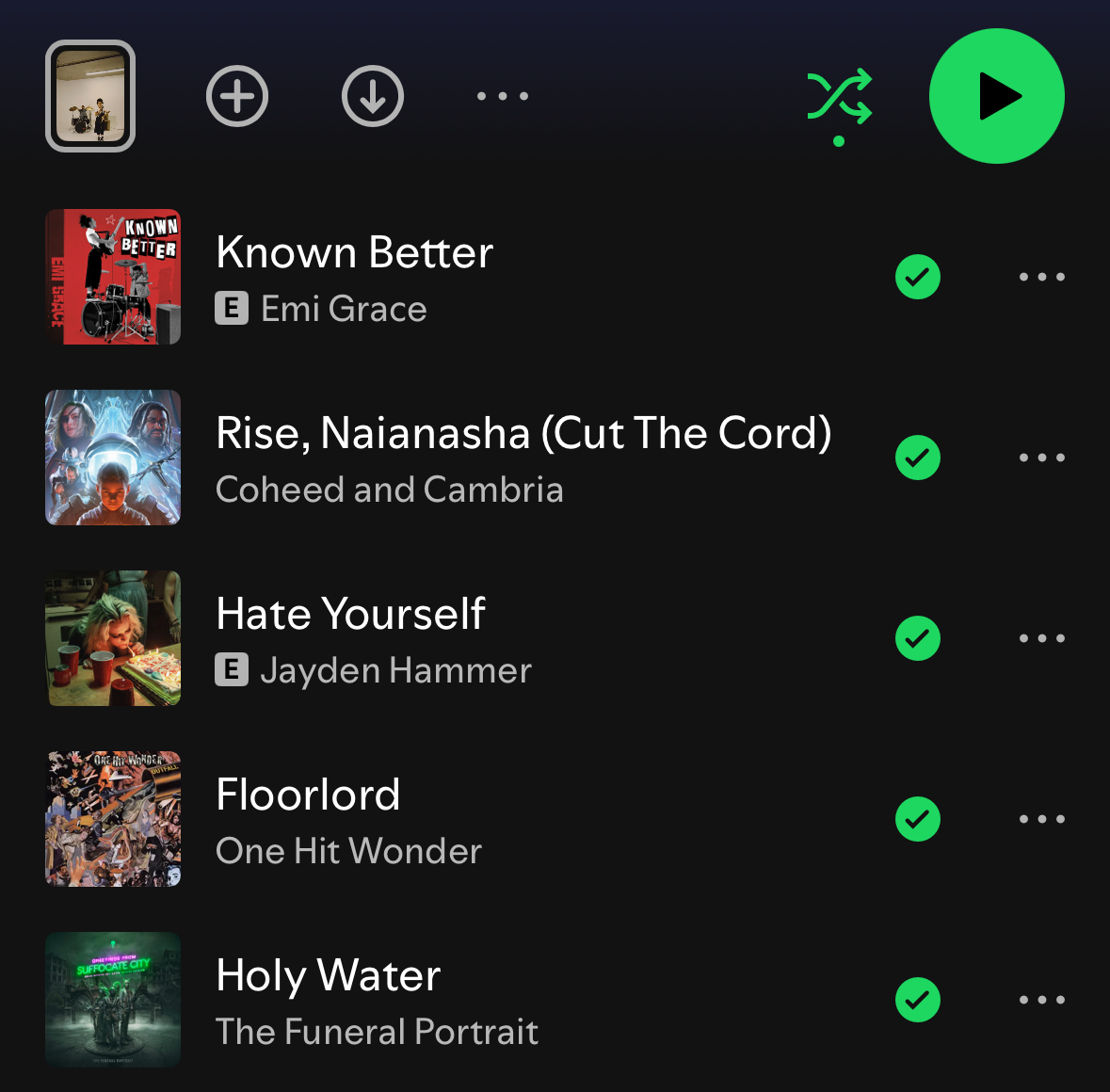
Task: Add playlist to your library
Action: tap(237, 96)
